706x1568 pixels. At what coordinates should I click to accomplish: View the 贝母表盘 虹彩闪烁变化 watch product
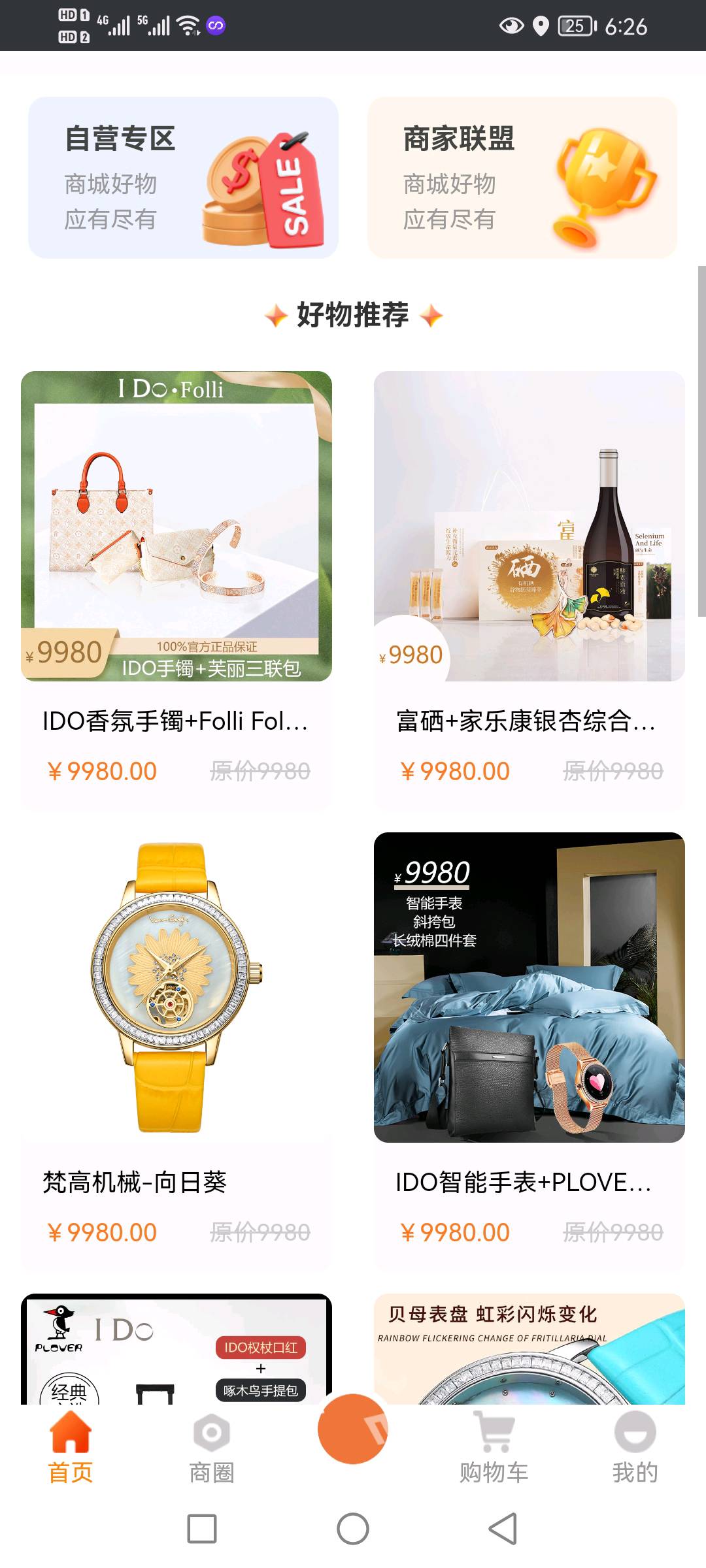[x=529, y=1349]
